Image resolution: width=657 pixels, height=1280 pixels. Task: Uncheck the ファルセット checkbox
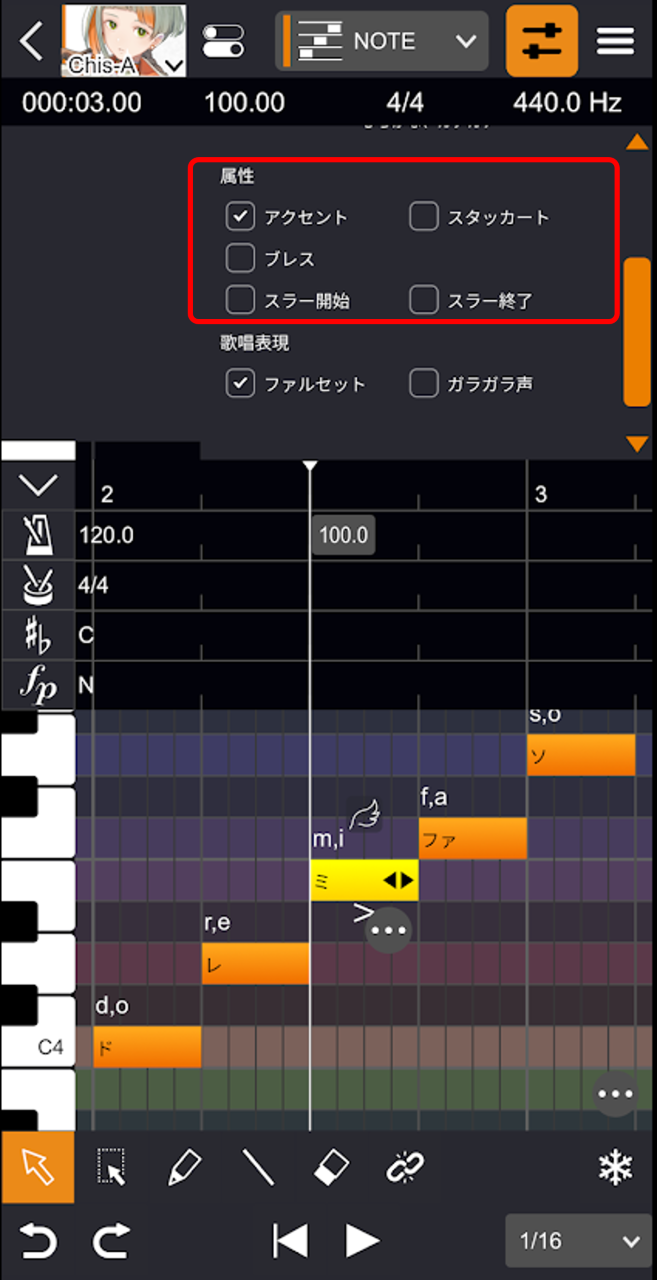[240, 383]
